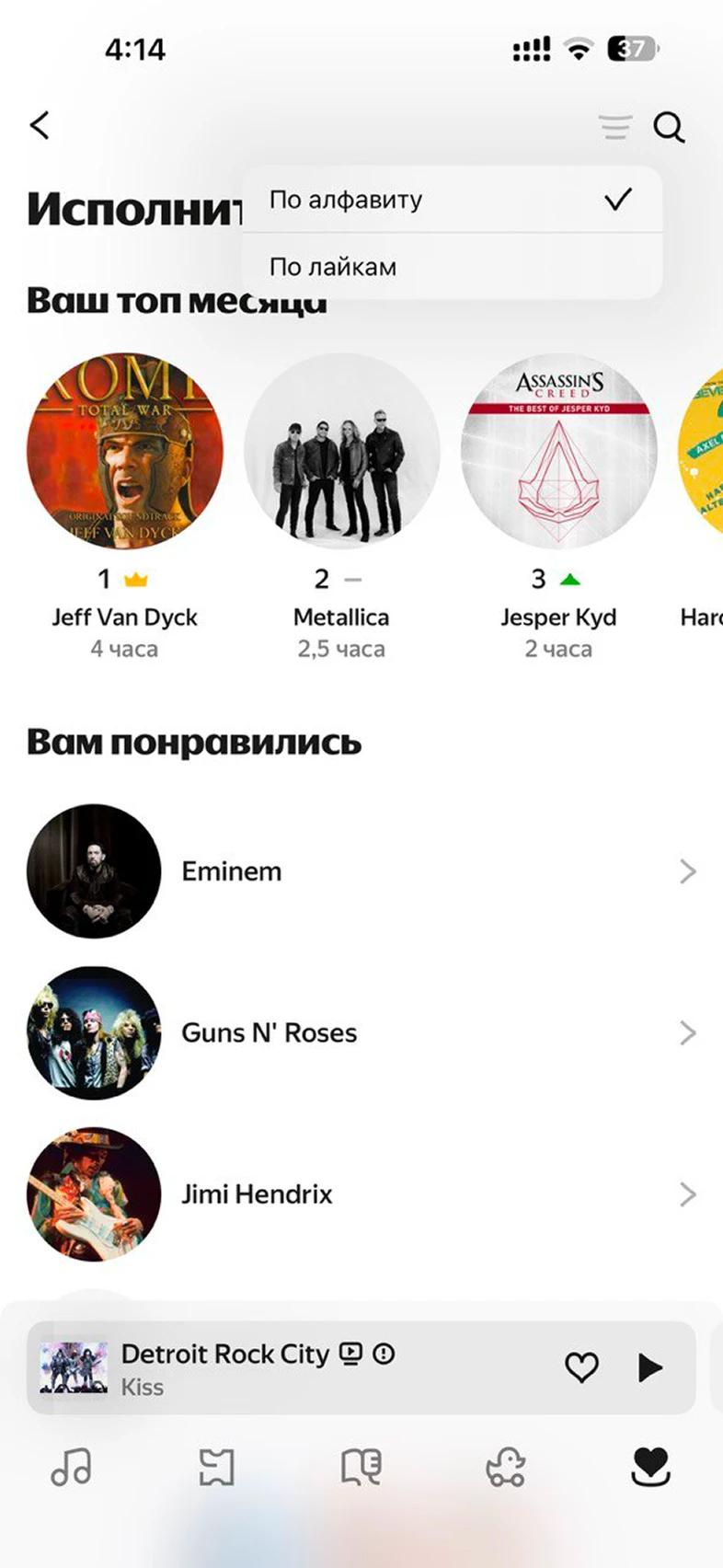Open Jimi Hendrix artist row

pos(361,1194)
